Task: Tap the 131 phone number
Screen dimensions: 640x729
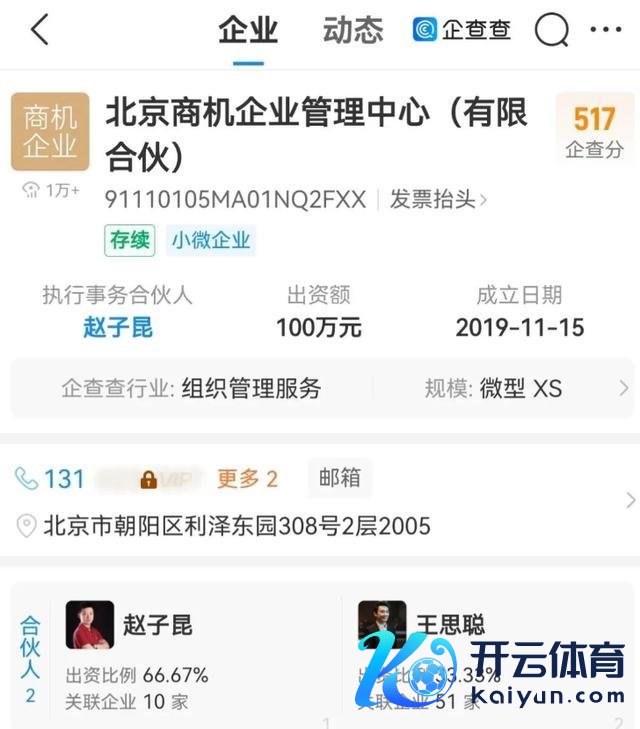Action: point(64,479)
